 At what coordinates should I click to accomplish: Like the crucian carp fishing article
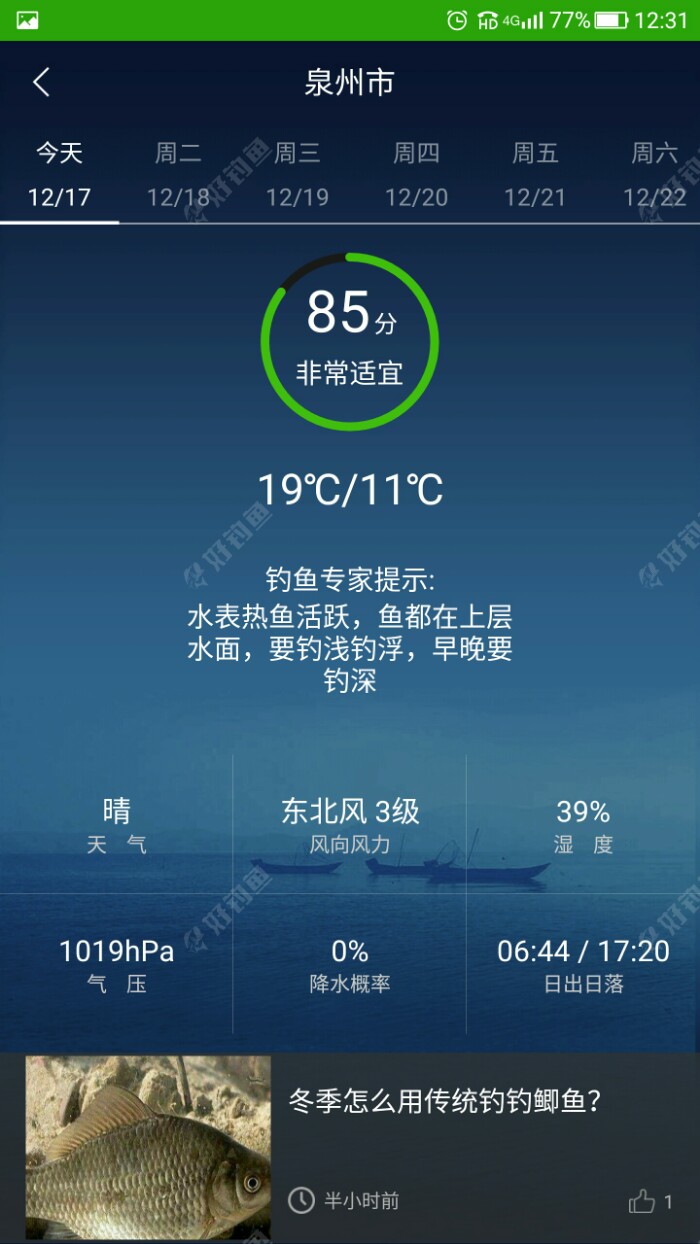click(x=642, y=1201)
